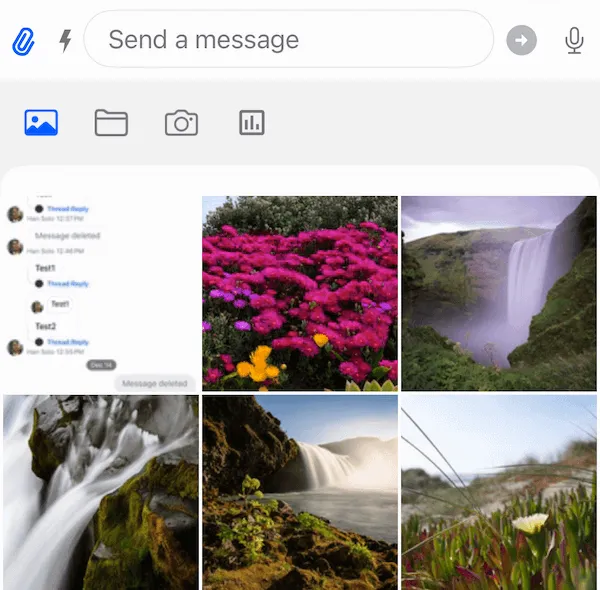Select the chat screenshot thumbnail

(100, 292)
